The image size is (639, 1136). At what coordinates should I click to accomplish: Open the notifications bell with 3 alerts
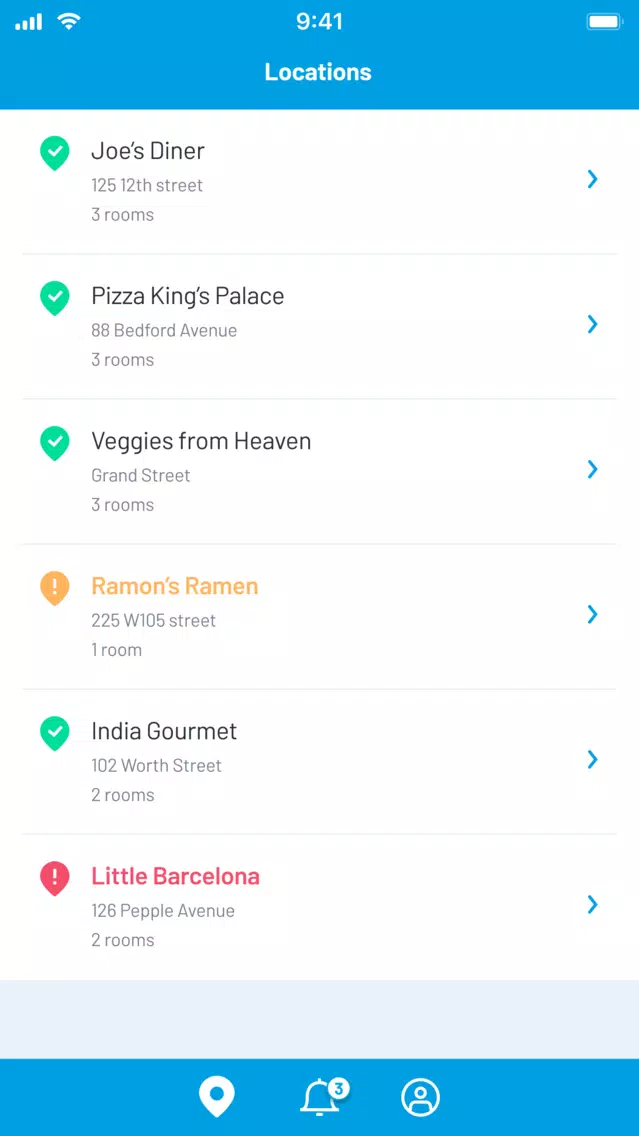[x=323, y=1097]
